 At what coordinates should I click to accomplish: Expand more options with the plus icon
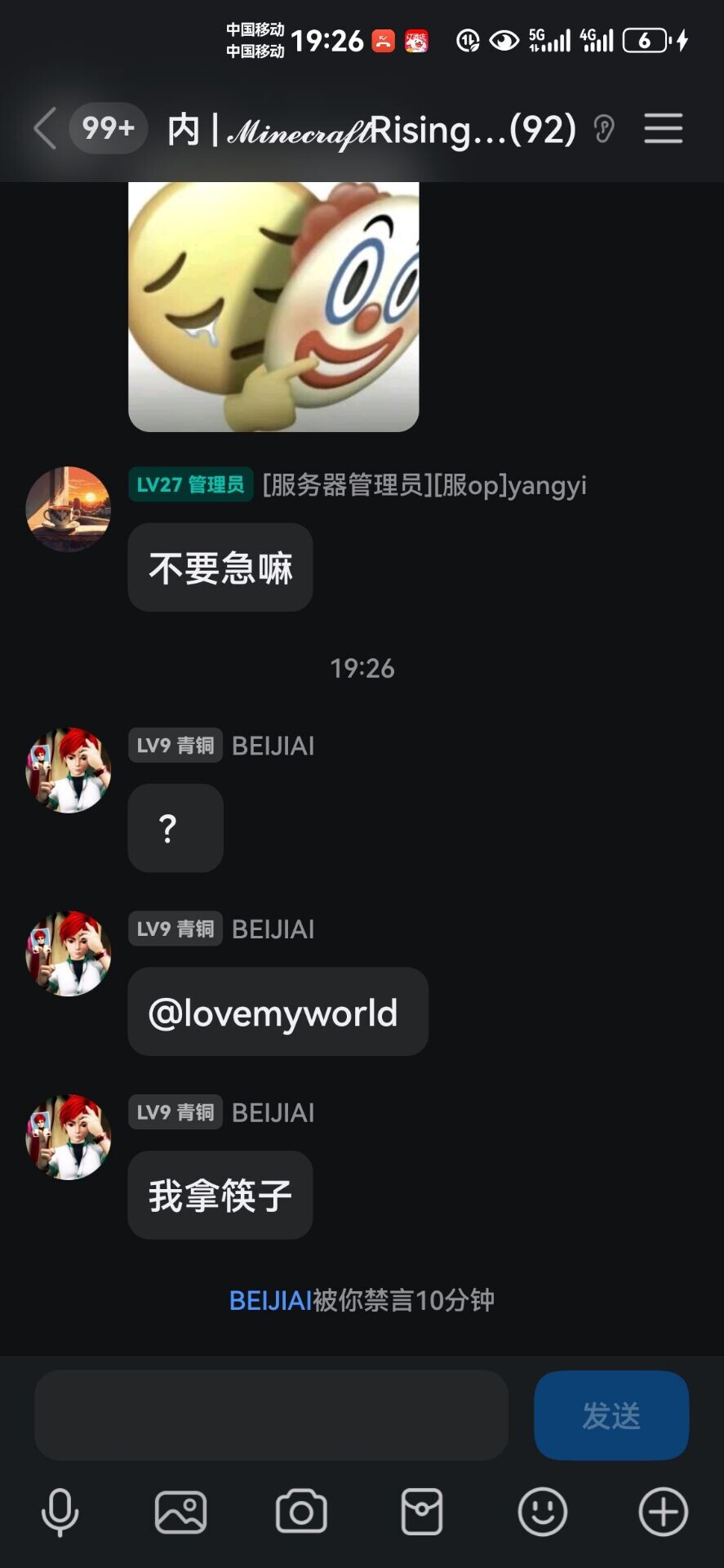tap(663, 1512)
